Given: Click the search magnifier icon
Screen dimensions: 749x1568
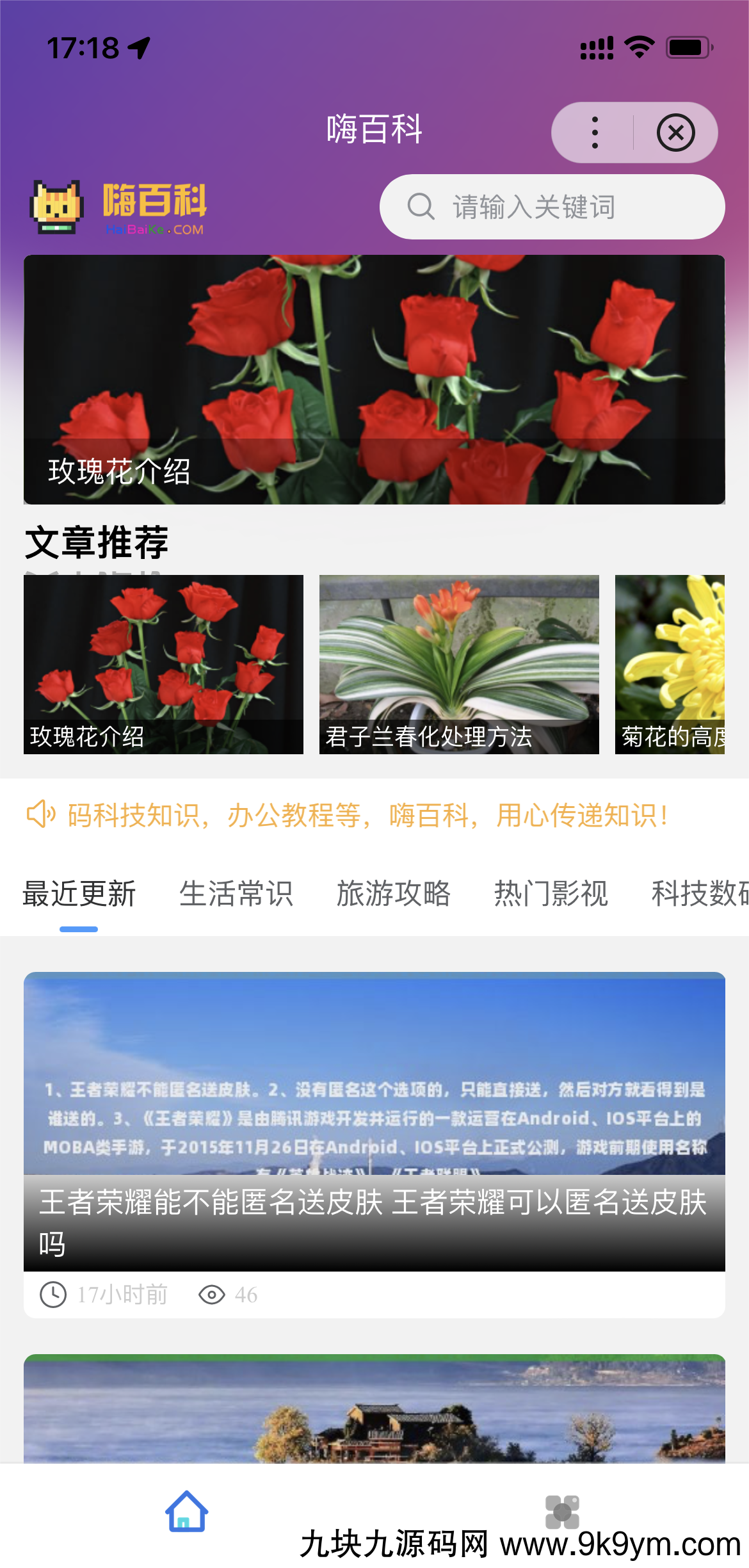Looking at the screenshot, I should (x=421, y=207).
